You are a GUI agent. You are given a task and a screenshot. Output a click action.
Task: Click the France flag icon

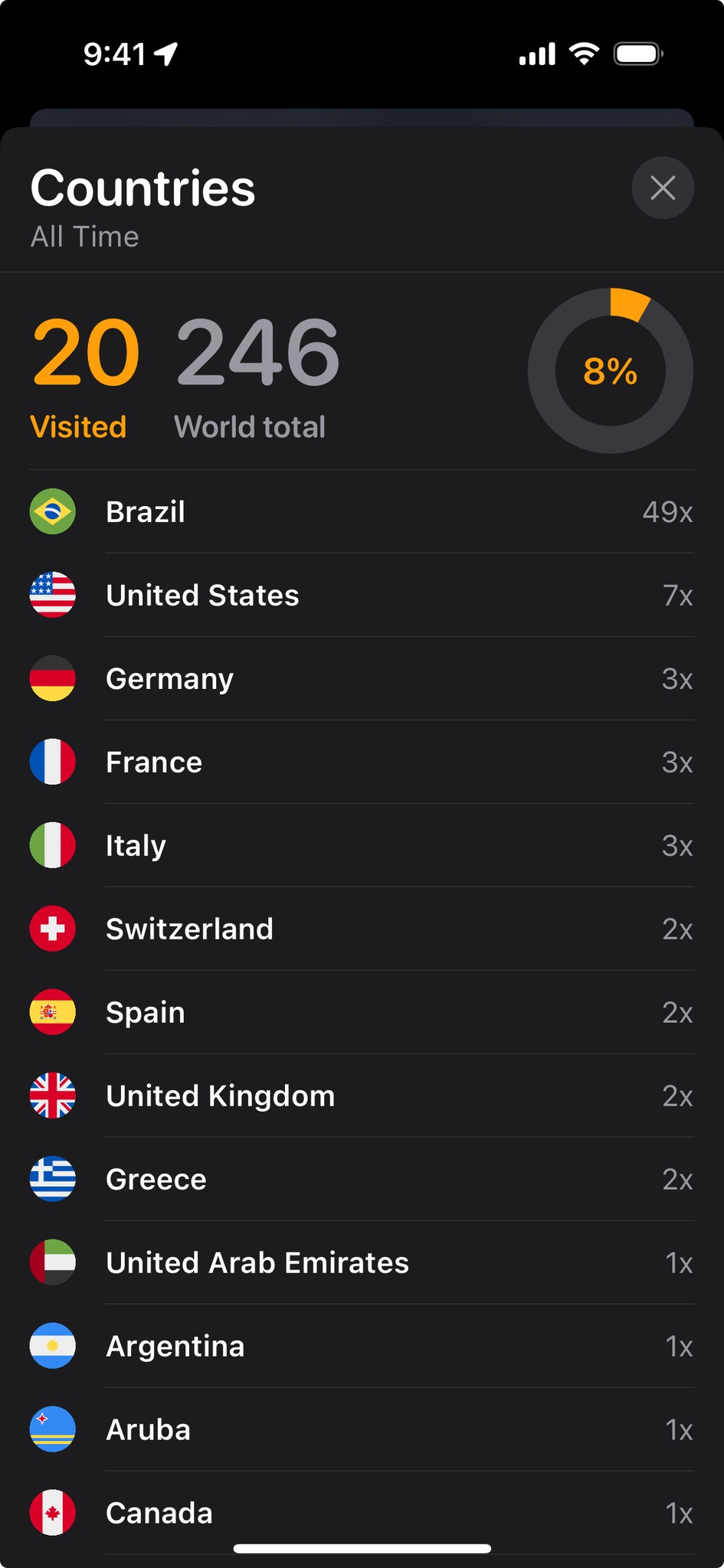point(52,762)
